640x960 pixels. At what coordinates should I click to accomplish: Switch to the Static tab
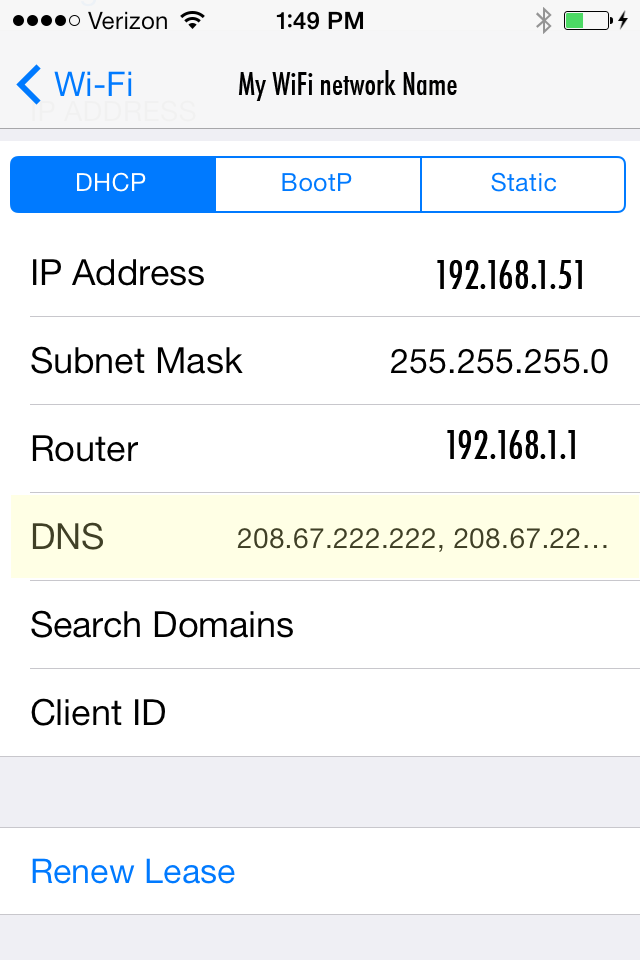coord(523,183)
